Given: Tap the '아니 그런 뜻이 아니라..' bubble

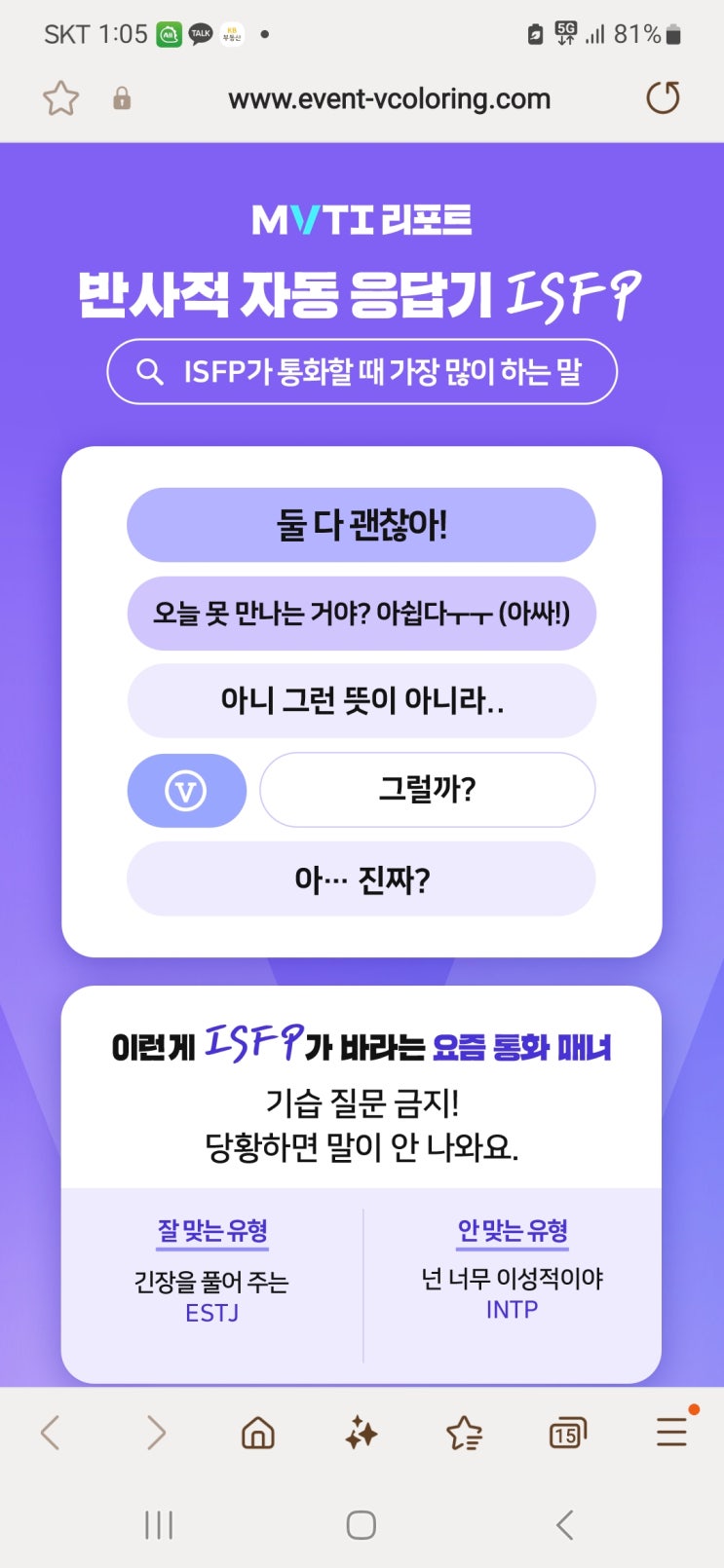Looking at the screenshot, I should 362,701.
